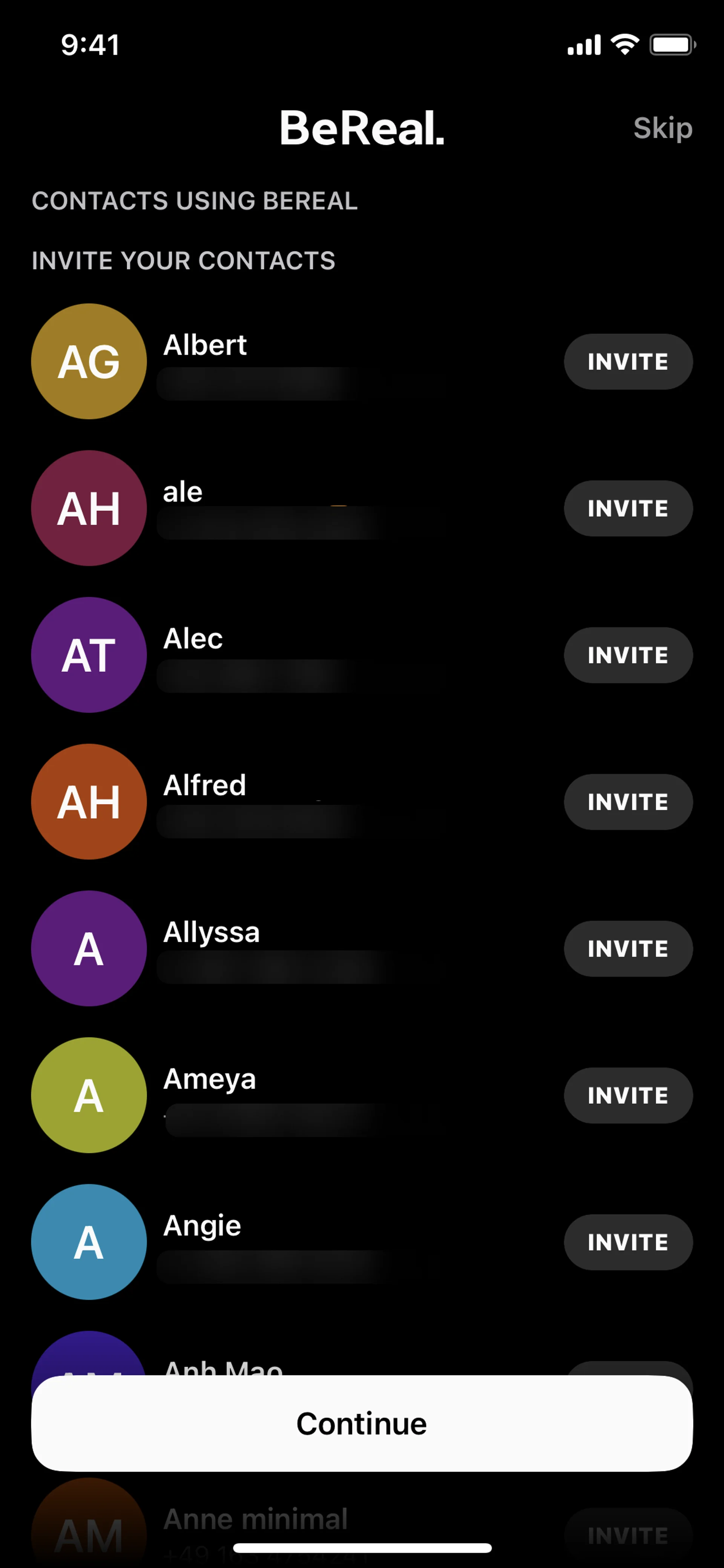Invite Alec from contacts
724x1568 pixels.
628,655
